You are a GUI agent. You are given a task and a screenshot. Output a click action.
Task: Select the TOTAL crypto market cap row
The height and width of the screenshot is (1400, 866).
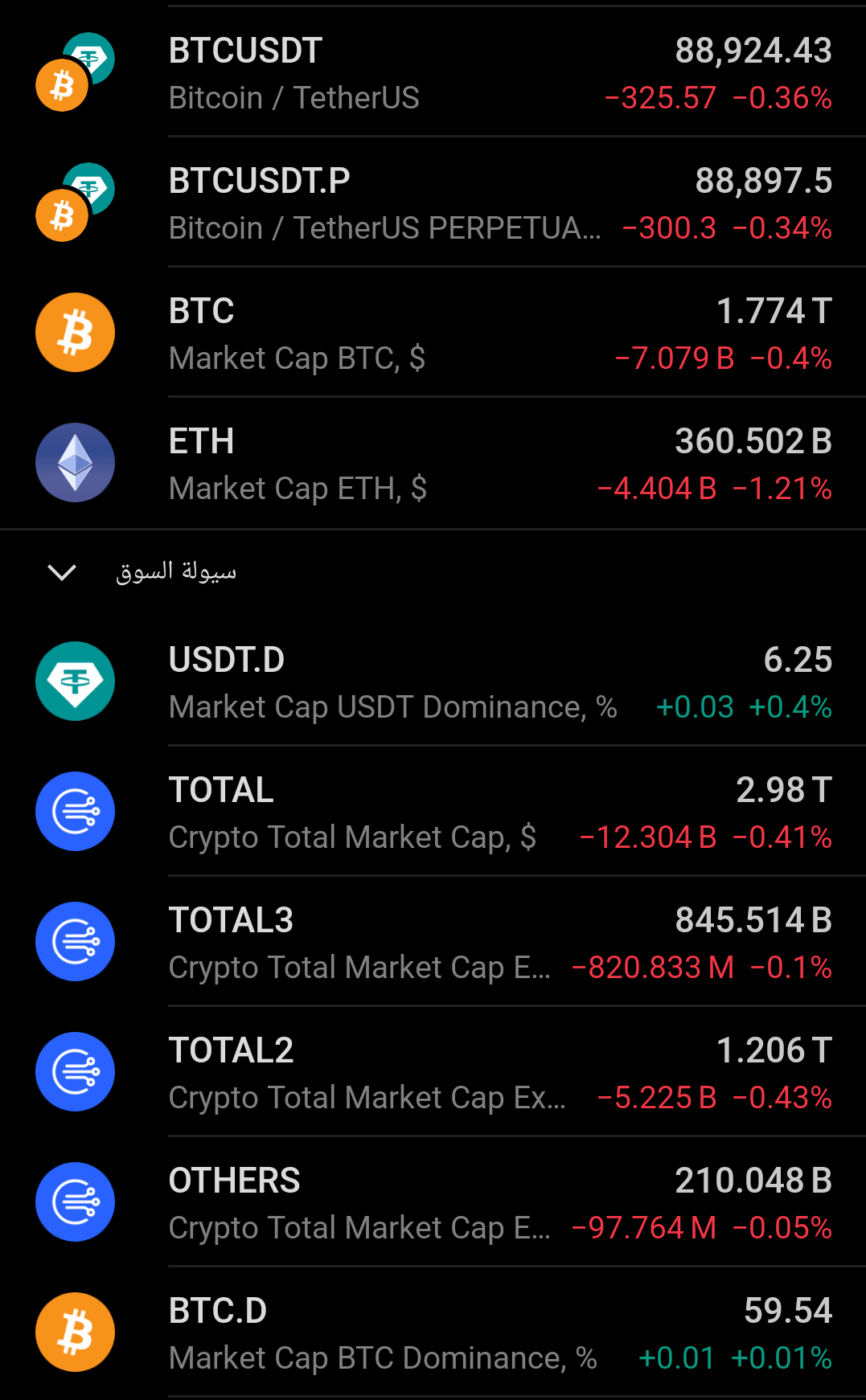pos(433,813)
